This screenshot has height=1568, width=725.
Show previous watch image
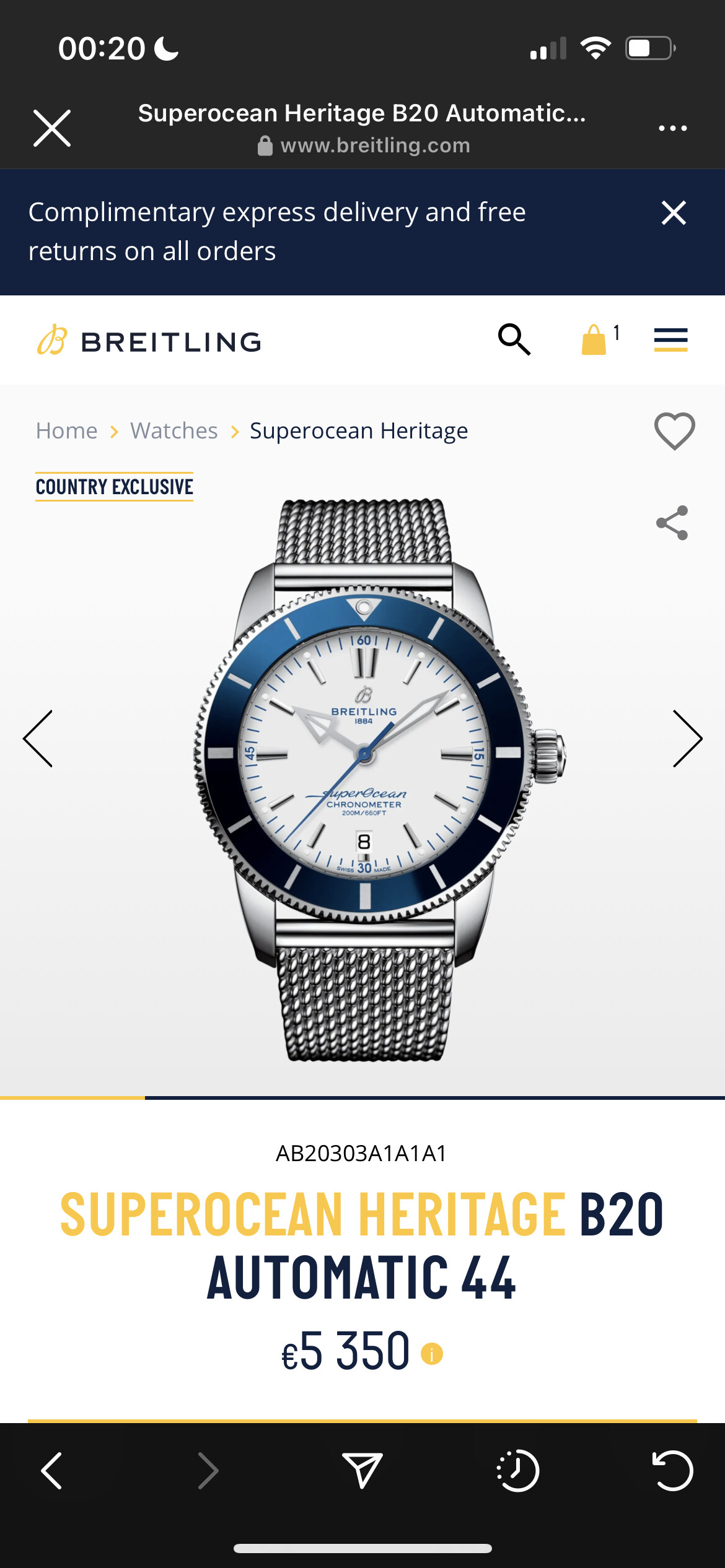[38, 739]
